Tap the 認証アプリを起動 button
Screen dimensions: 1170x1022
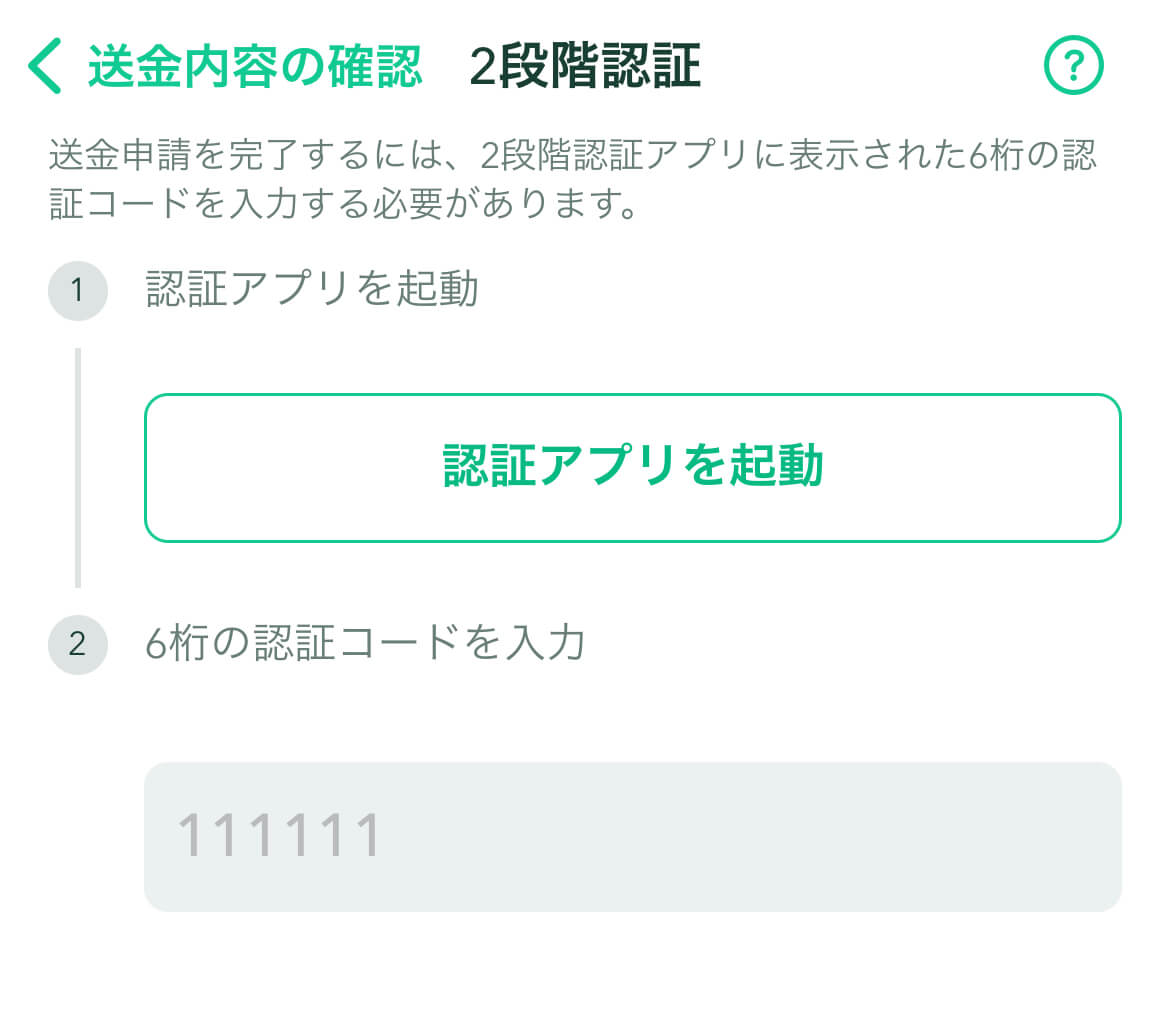tap(632, 468)
